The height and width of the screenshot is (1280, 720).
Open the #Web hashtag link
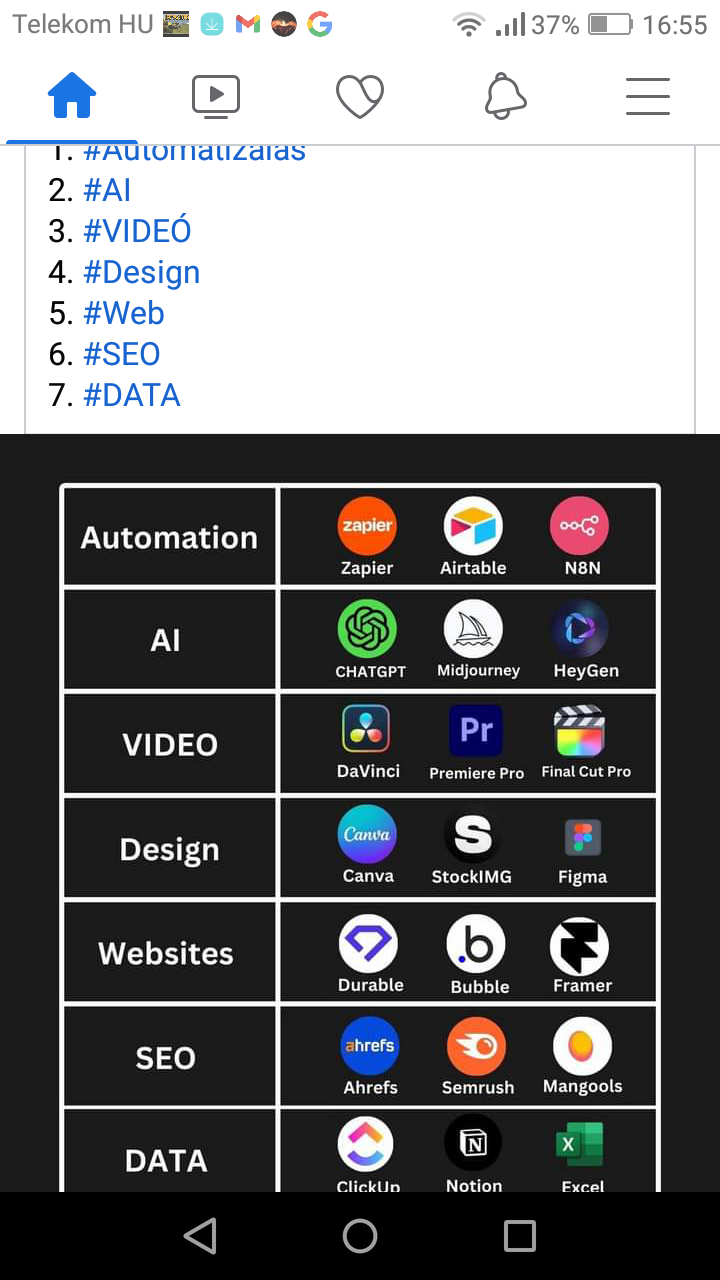pyautogui.click(x=124, y=313)
